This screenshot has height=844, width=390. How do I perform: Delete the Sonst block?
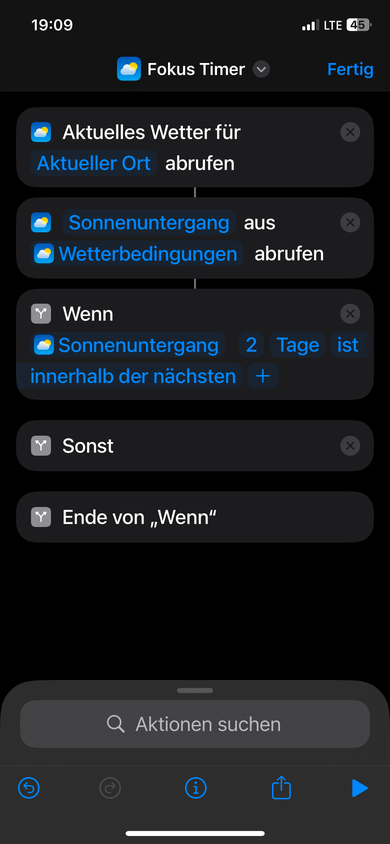point(350,446)
